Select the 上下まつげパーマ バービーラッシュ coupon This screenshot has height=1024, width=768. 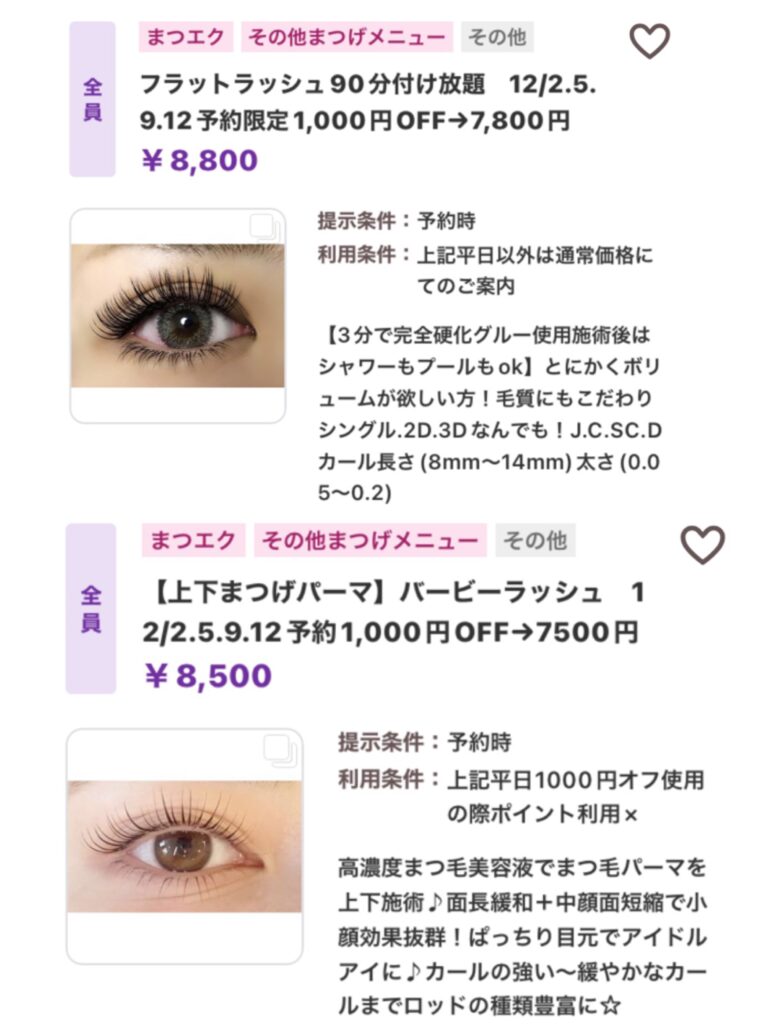(x=394, y=613)
